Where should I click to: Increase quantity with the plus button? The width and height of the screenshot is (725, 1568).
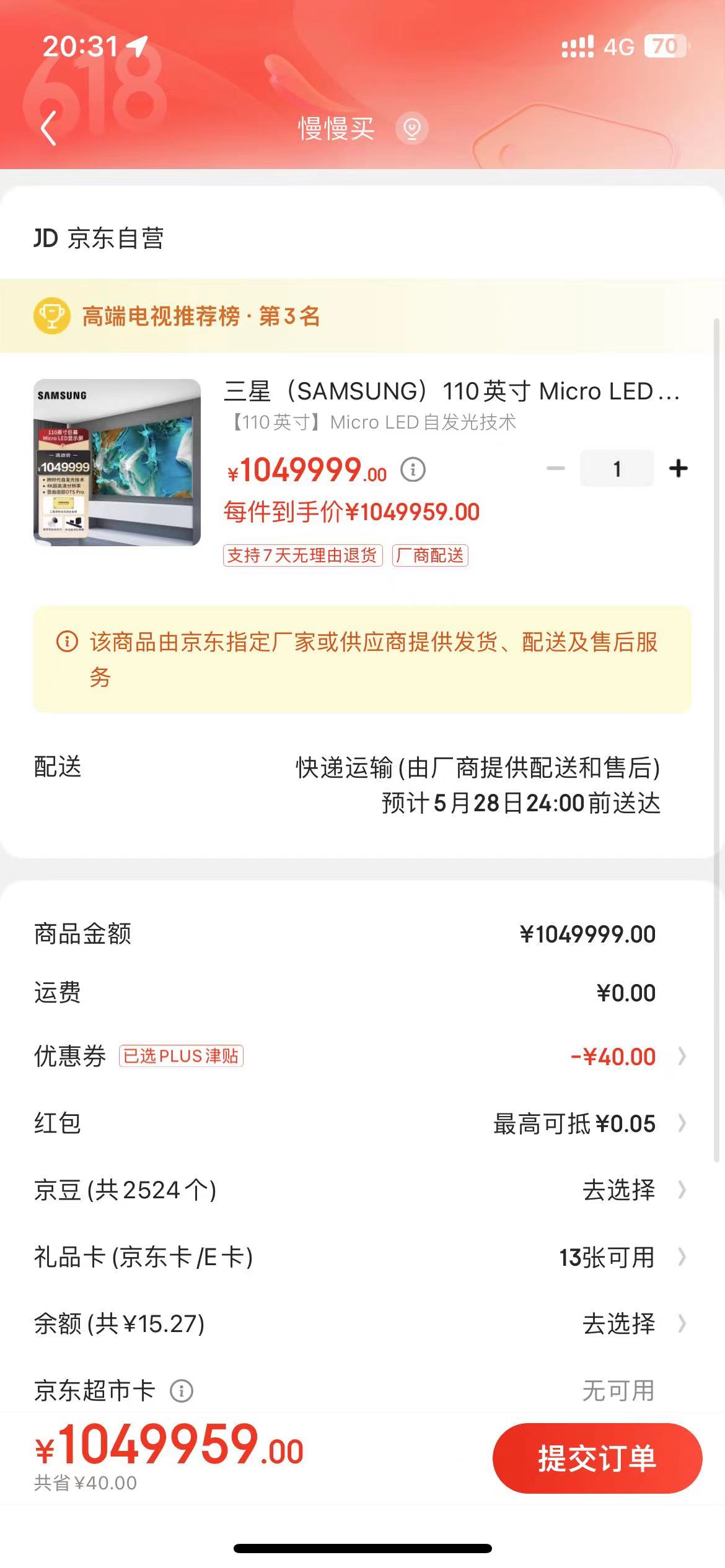[679, 469]
